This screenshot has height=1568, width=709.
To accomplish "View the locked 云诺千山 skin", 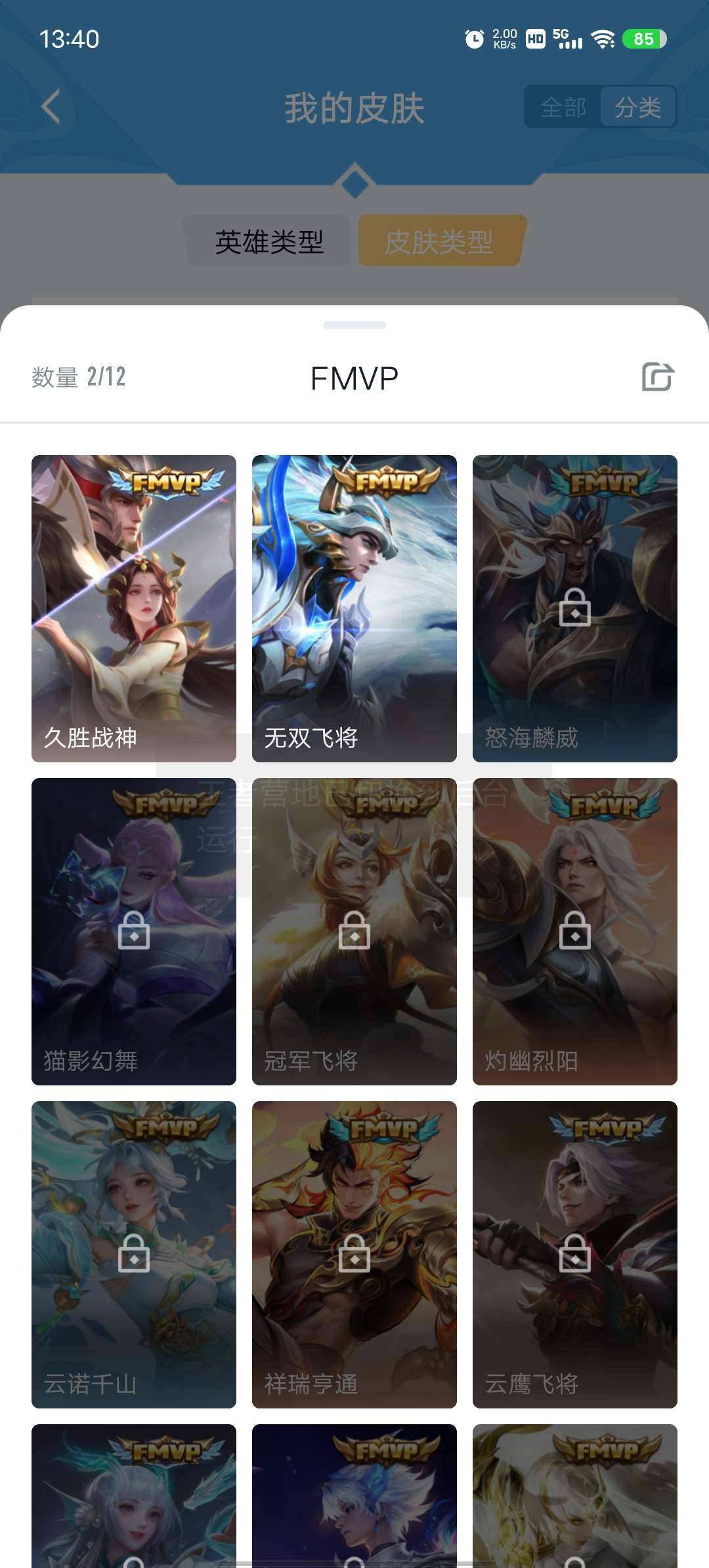I will [134, 1254].
